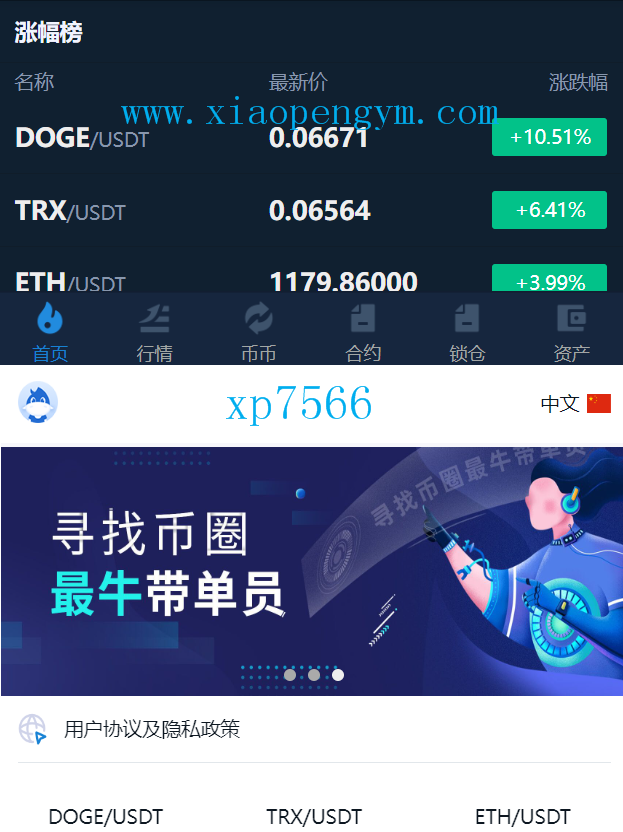Open the 合约 tab
The height and width of the screenshot is (832, 623).
363,332
